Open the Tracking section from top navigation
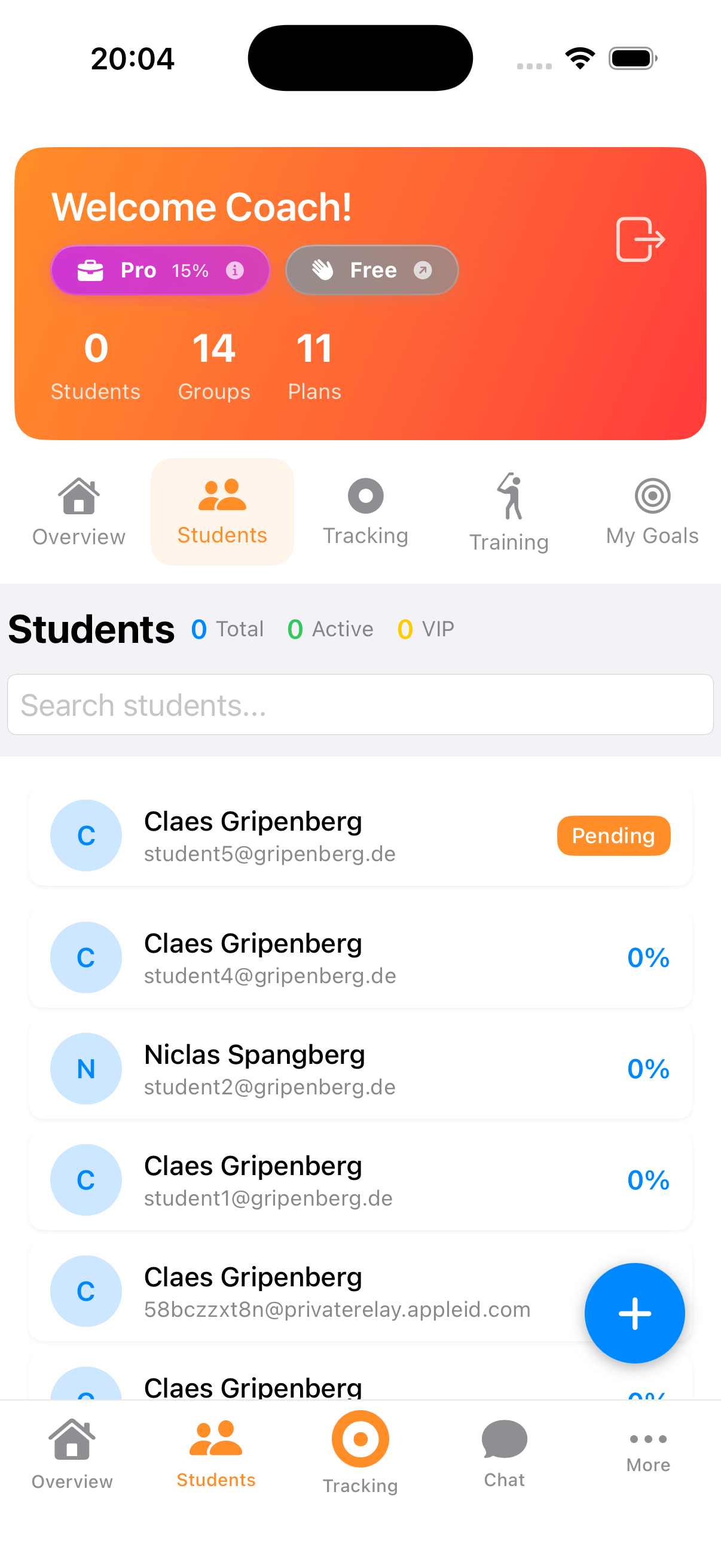 point(365,511)
